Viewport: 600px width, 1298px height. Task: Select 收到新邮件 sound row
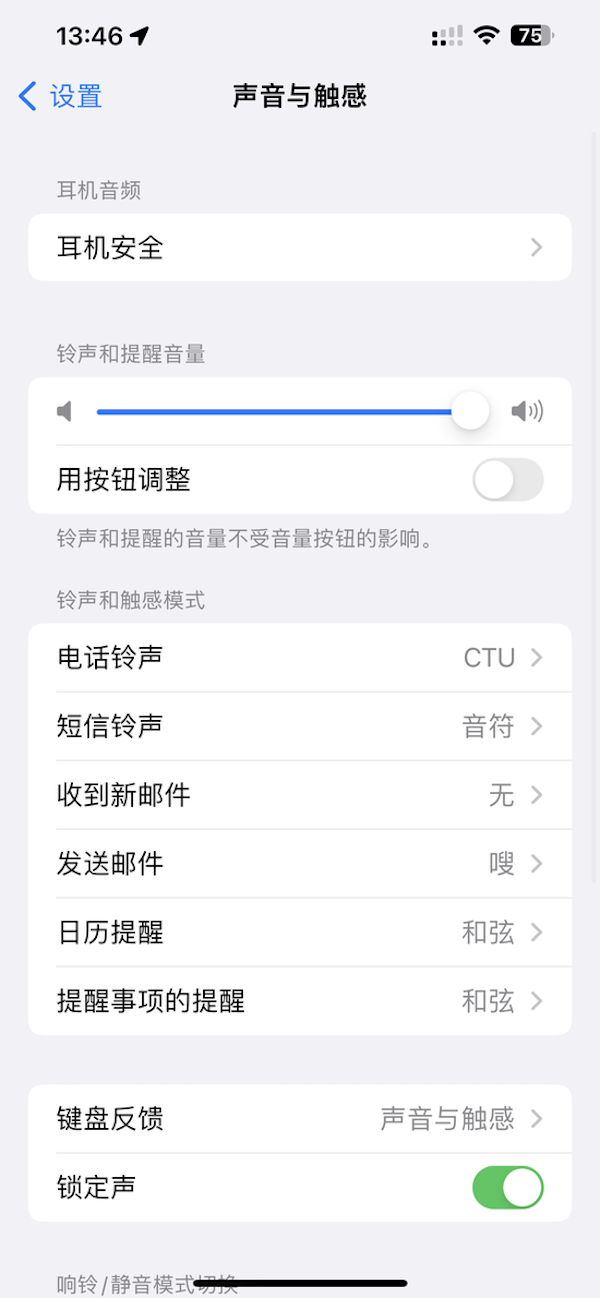click(x=300, y=795)
